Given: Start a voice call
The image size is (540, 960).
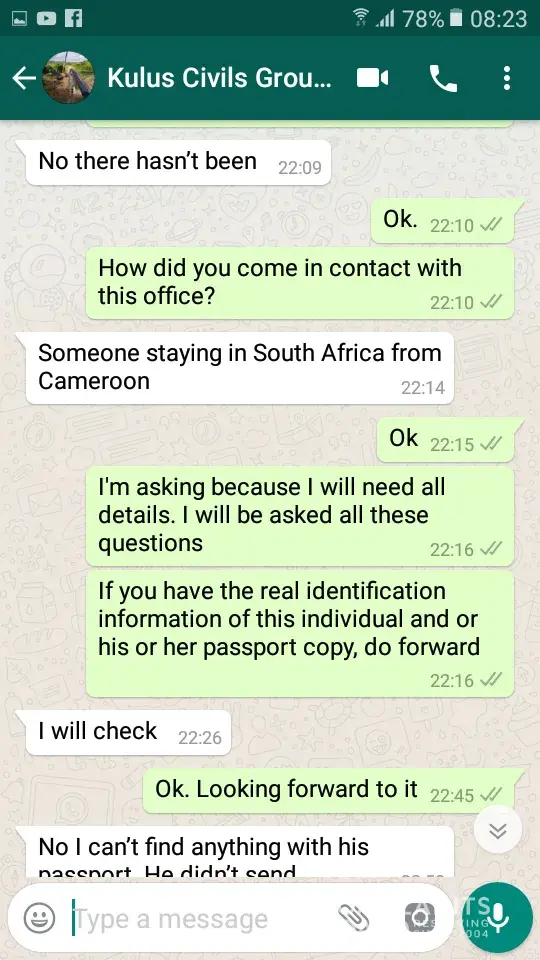Looking at the screenshot, I should 443,78.
